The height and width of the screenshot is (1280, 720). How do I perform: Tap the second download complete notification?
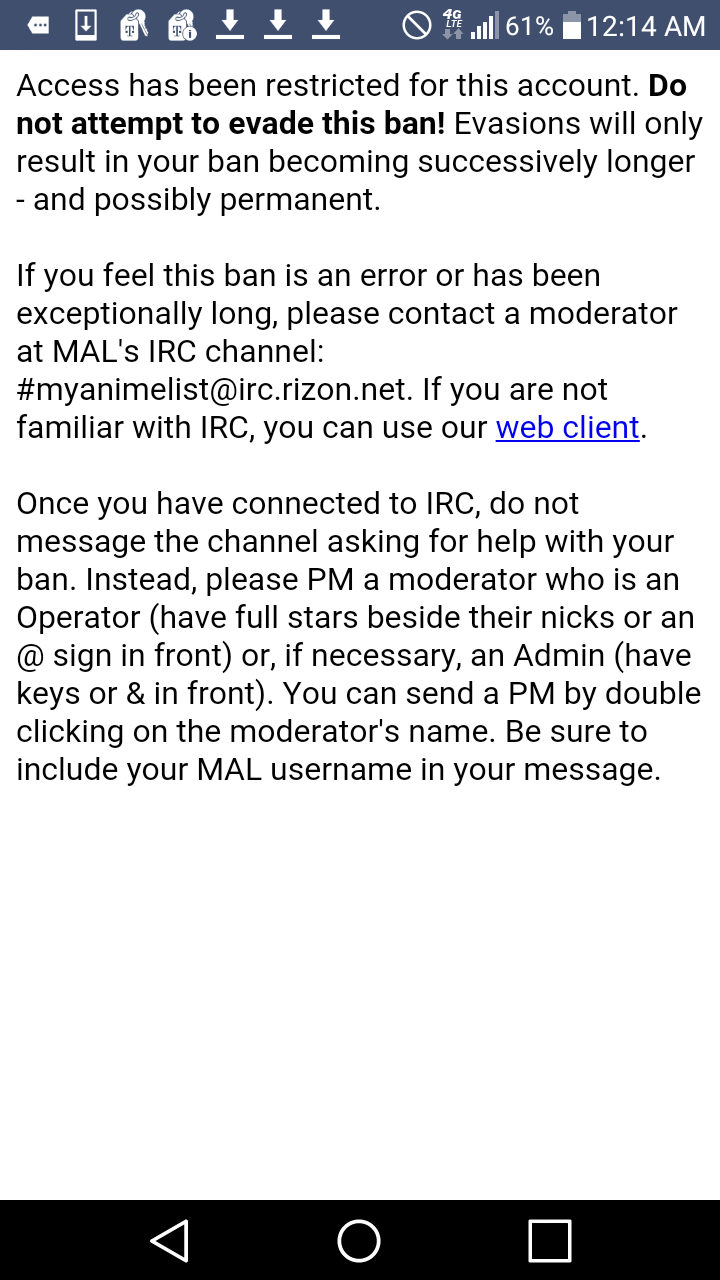point(278,24)
